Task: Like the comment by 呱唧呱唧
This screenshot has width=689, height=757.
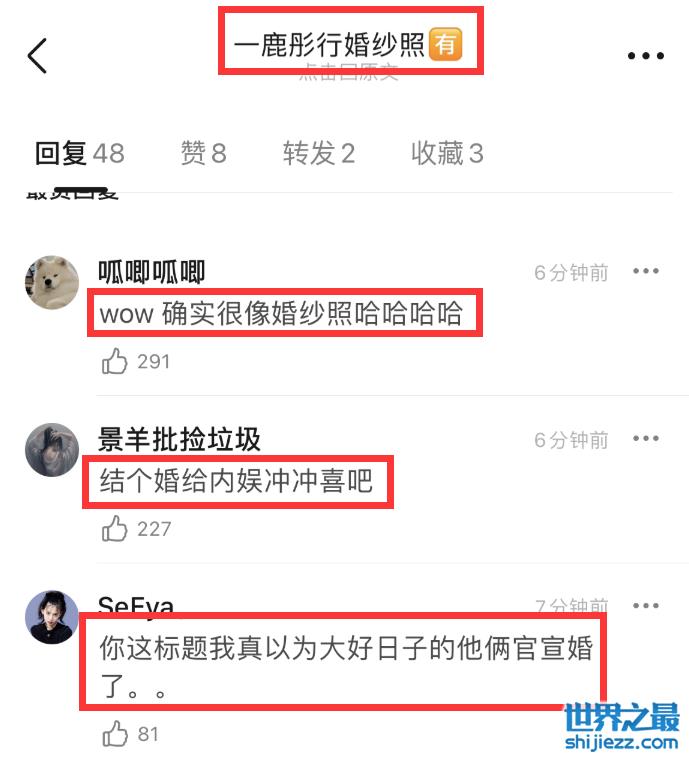Action: [x=116, y=362]
